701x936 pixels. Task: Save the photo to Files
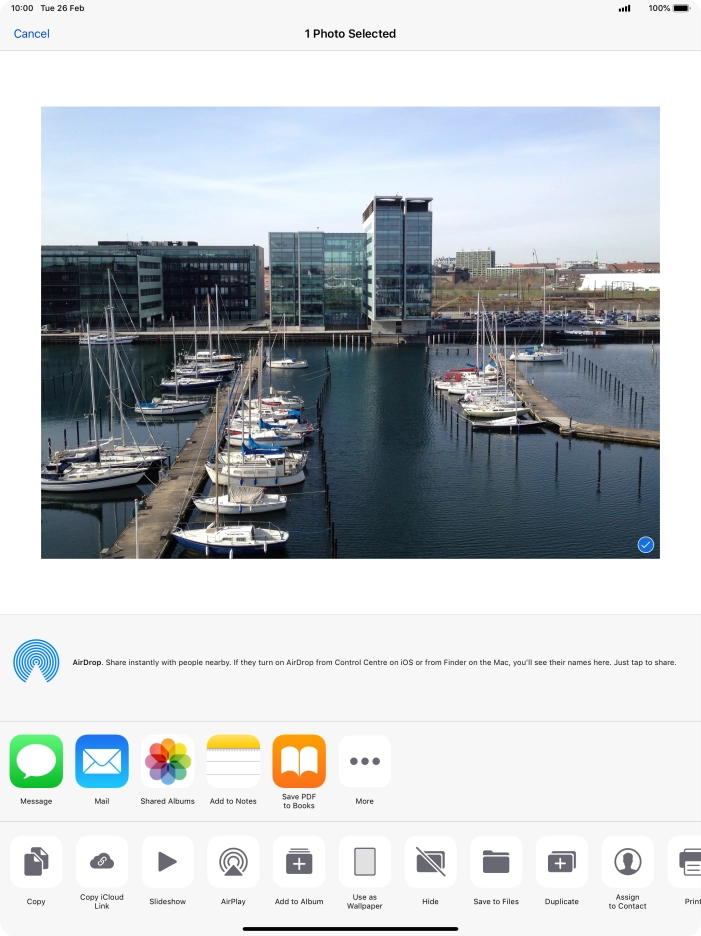coord(496,862)
